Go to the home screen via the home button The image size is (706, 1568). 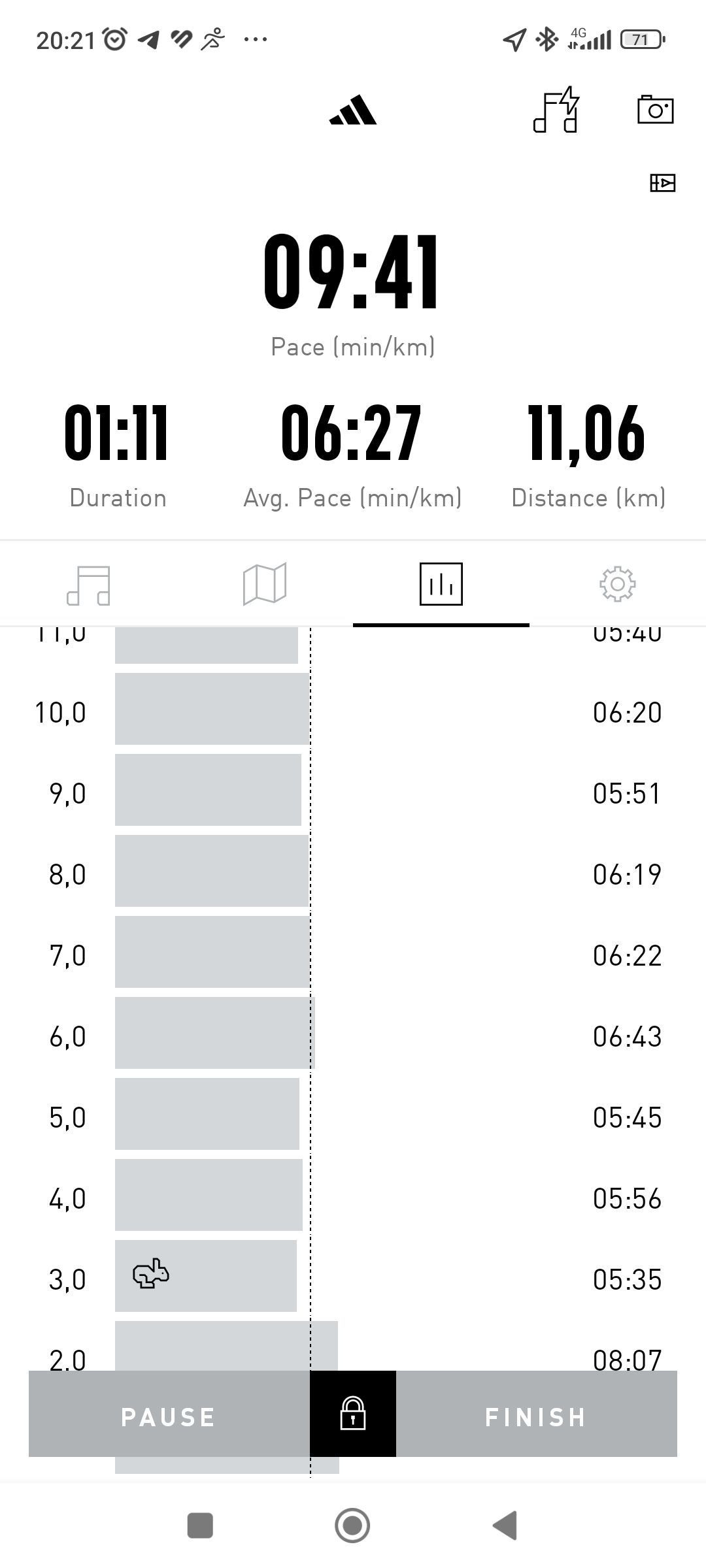(352, 1525)
